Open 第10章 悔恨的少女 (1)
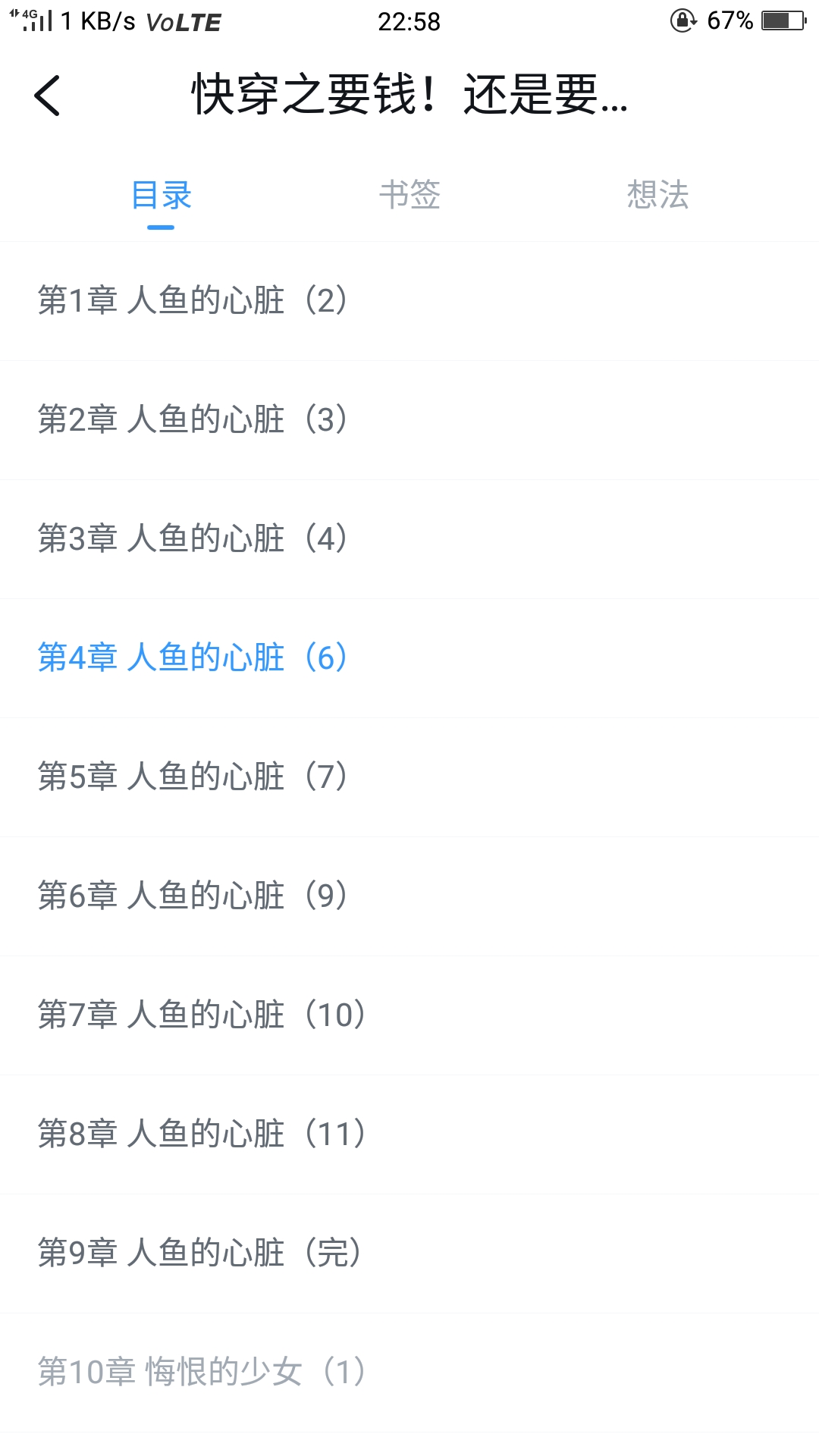Viewport: 819px width, 1456px height. pyautogui.click(x=202, y=1373)
